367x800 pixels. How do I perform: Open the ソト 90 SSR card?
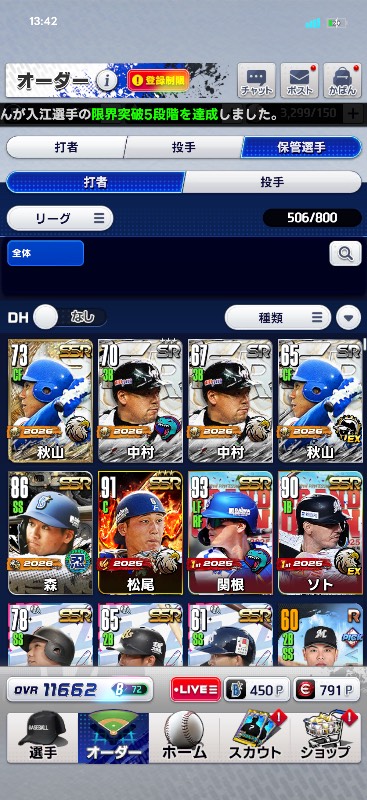pyautogui.click(x=320, y=533)
